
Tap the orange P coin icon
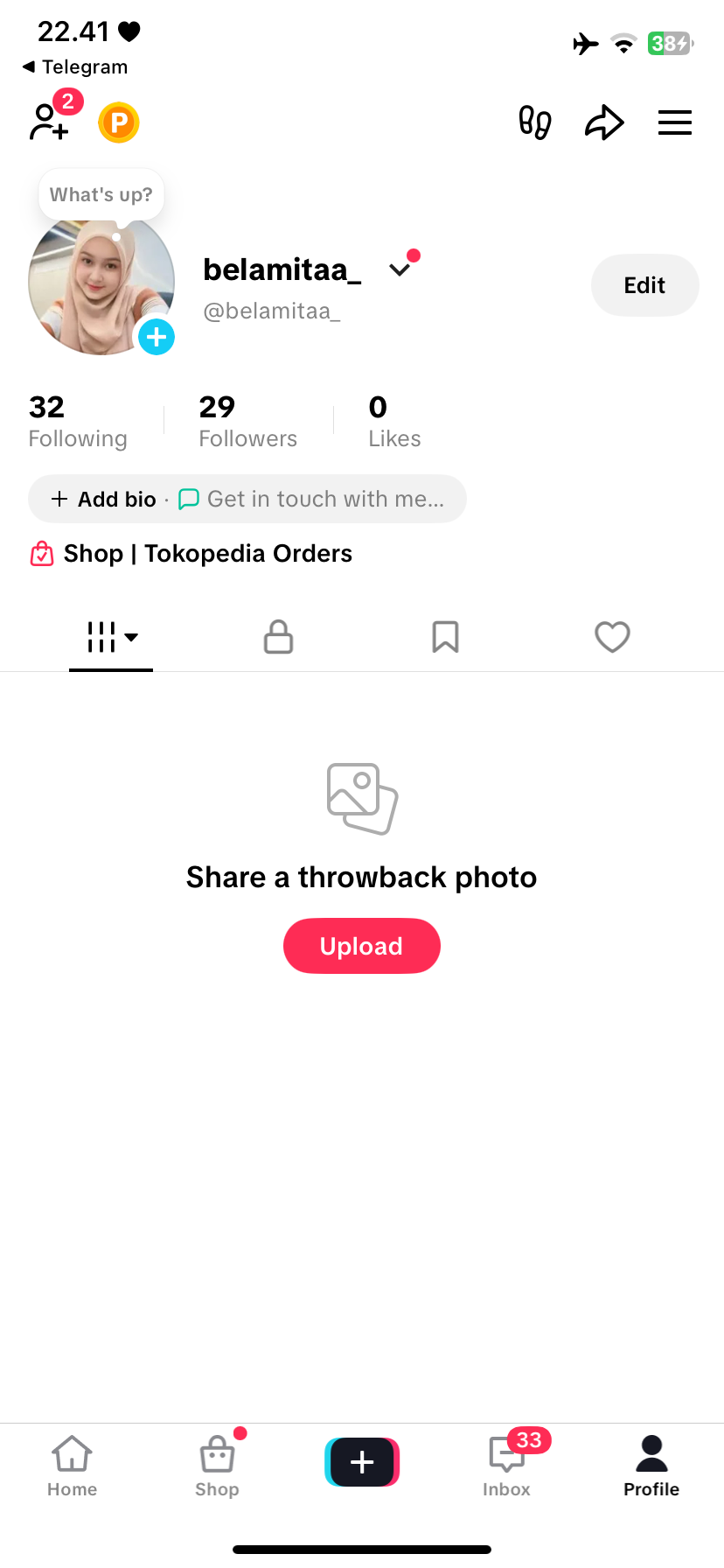119,122
